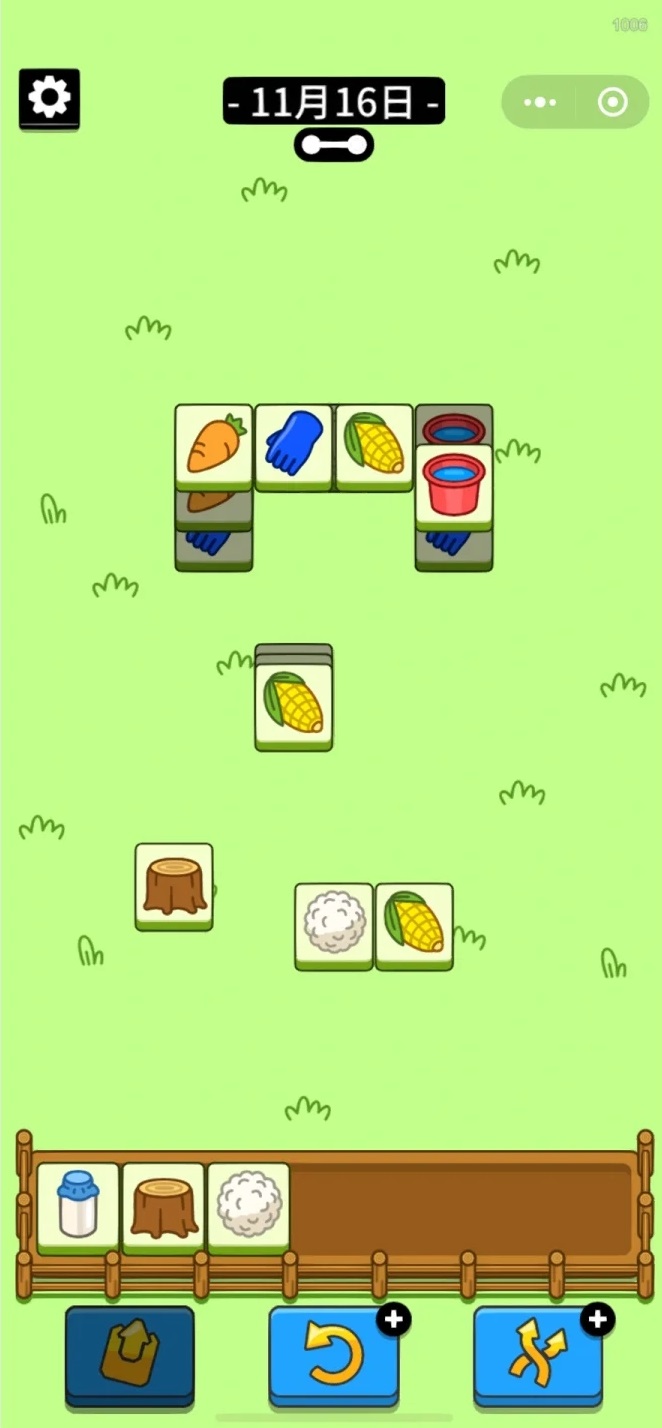Tap the corn tile next to the rice ball
Image resolution: width=662 pixels, height=1428 pixels.
coord(414,924)
